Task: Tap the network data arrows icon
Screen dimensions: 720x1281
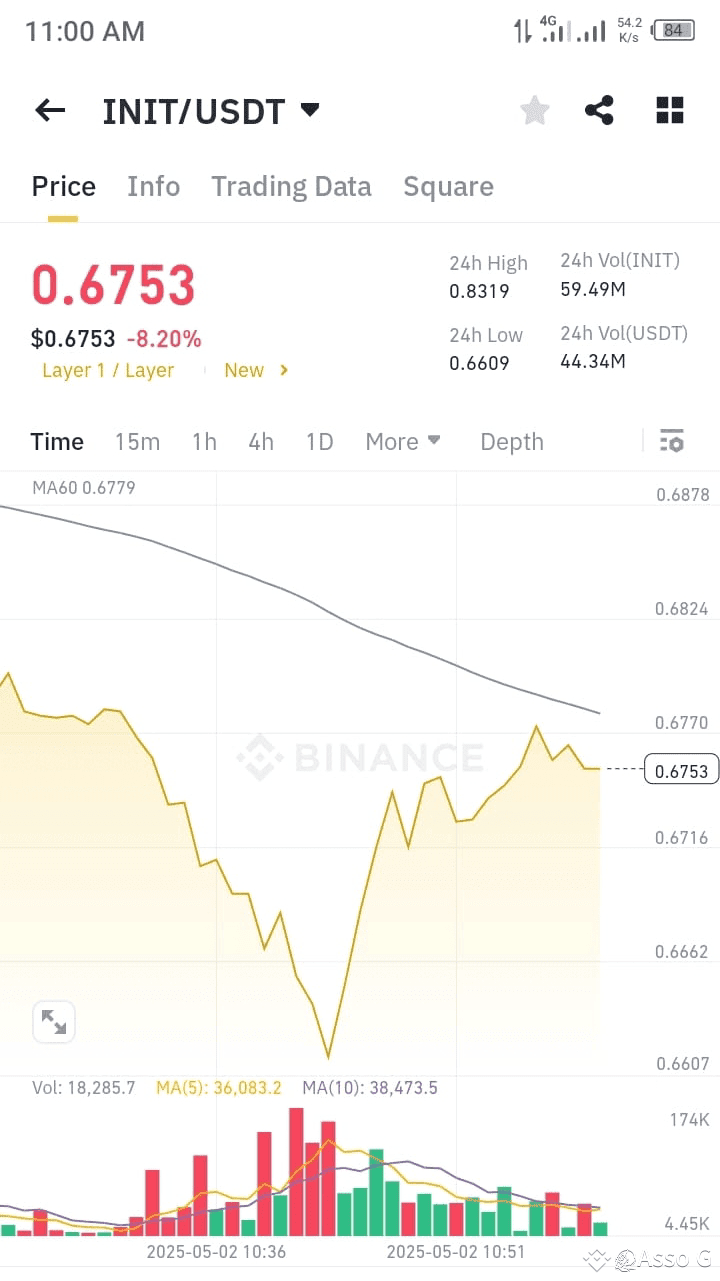Action: point(521,30)
